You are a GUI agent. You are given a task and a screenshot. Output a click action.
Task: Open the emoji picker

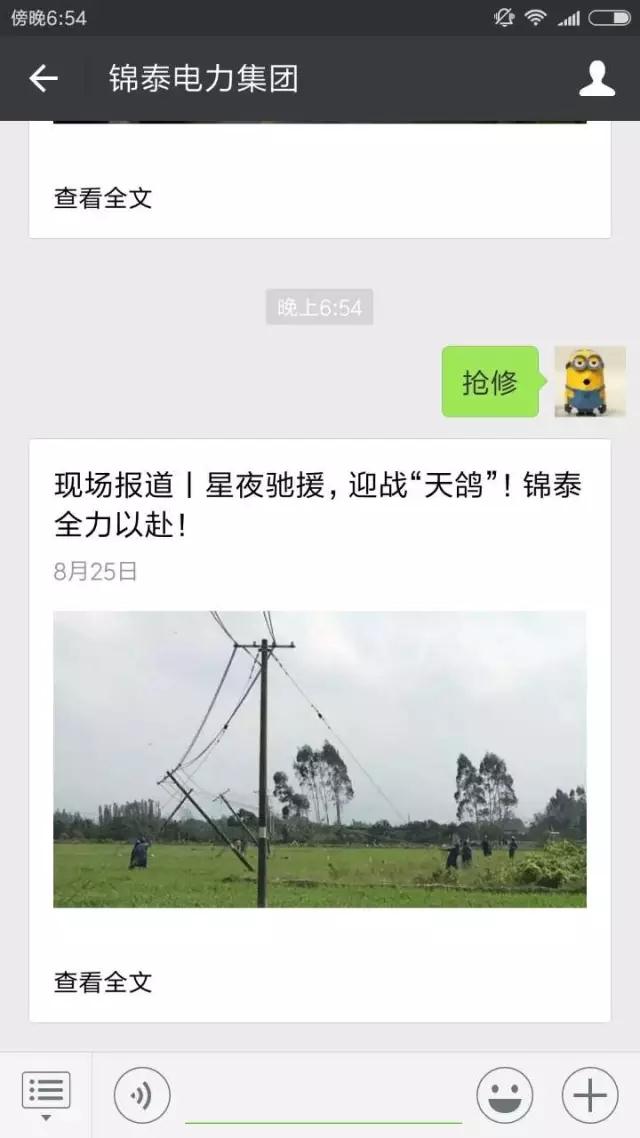(505, 1096)
